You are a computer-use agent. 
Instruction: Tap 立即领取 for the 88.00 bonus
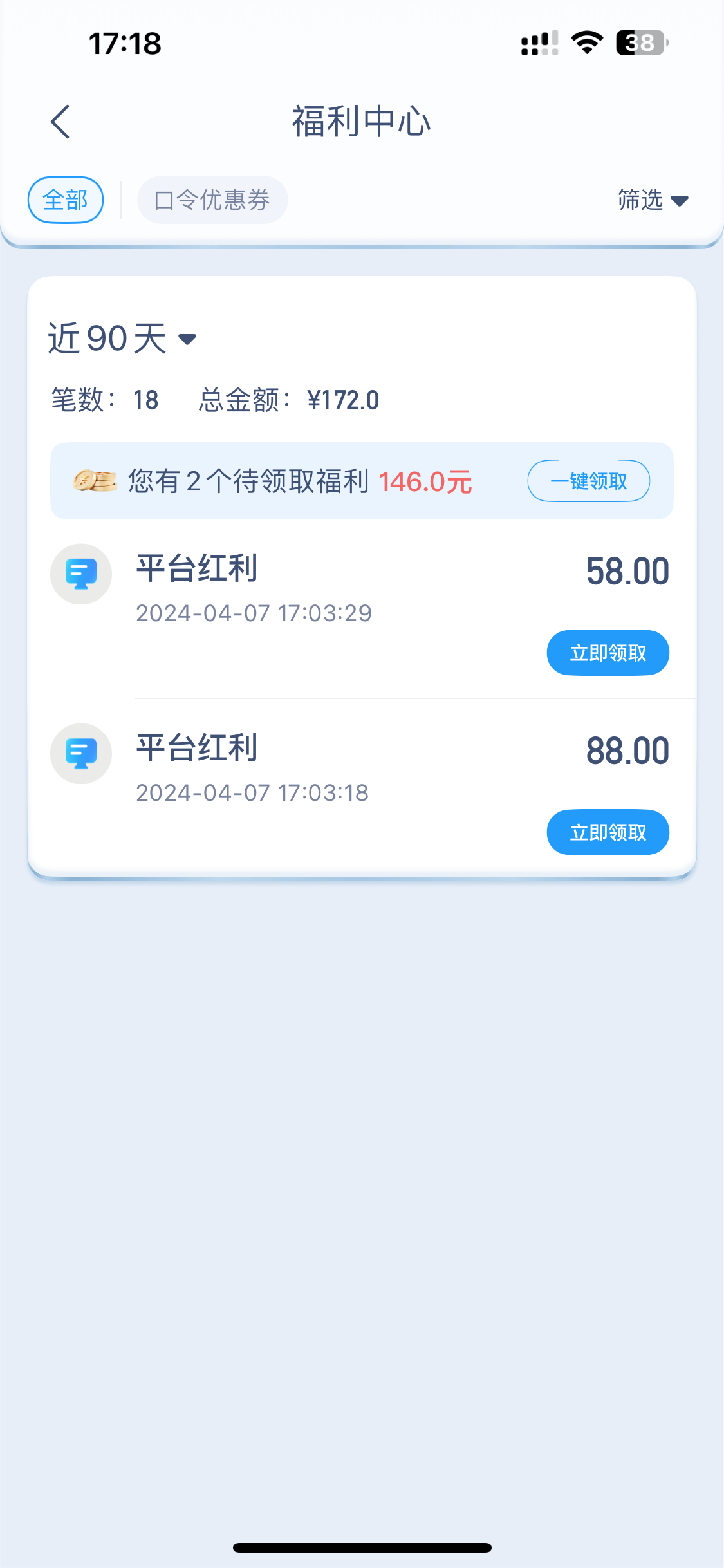pyautogui.click(x=607, y=832)
